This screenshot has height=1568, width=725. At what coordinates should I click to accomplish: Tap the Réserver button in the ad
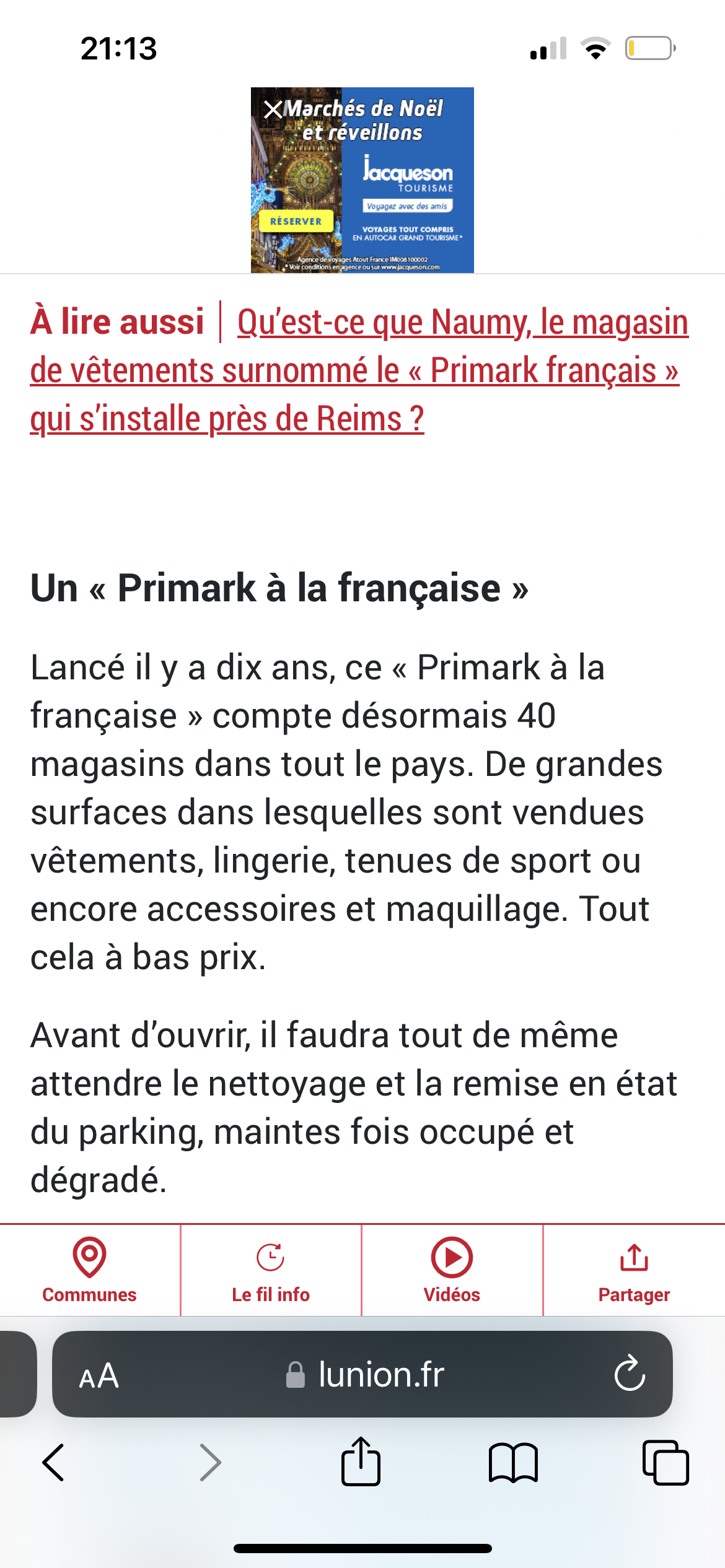point(296,221)
